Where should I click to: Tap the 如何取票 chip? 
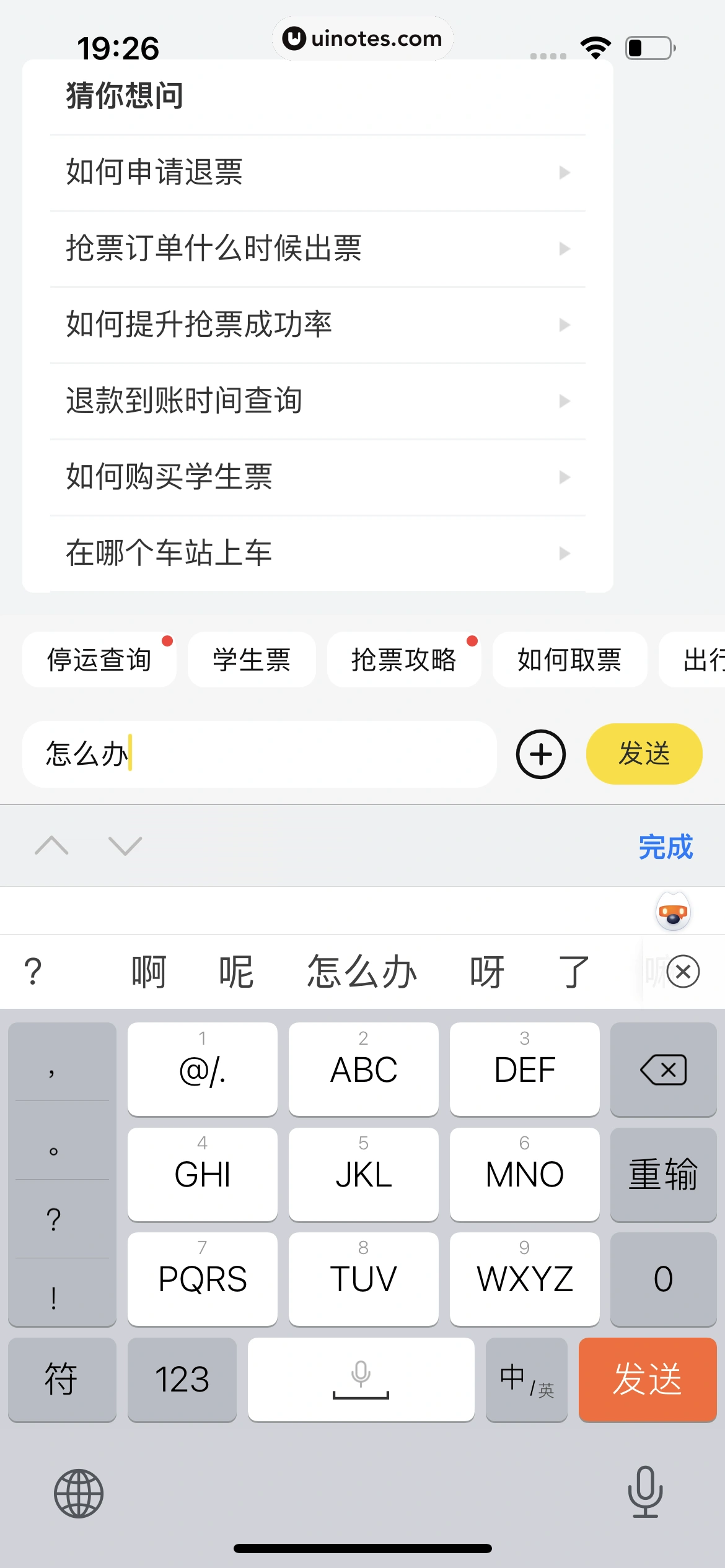click(x=569, y=660)
